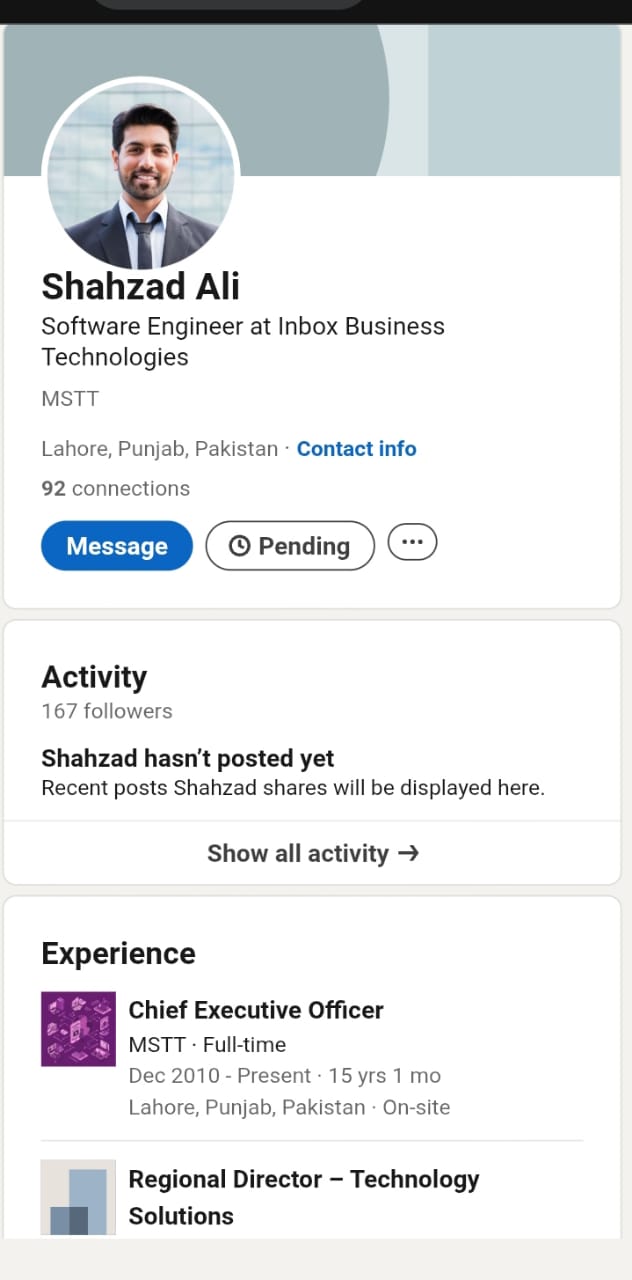Open the Contact info link
This screenshot has width=632, height=1280.
tap(356, 449)
